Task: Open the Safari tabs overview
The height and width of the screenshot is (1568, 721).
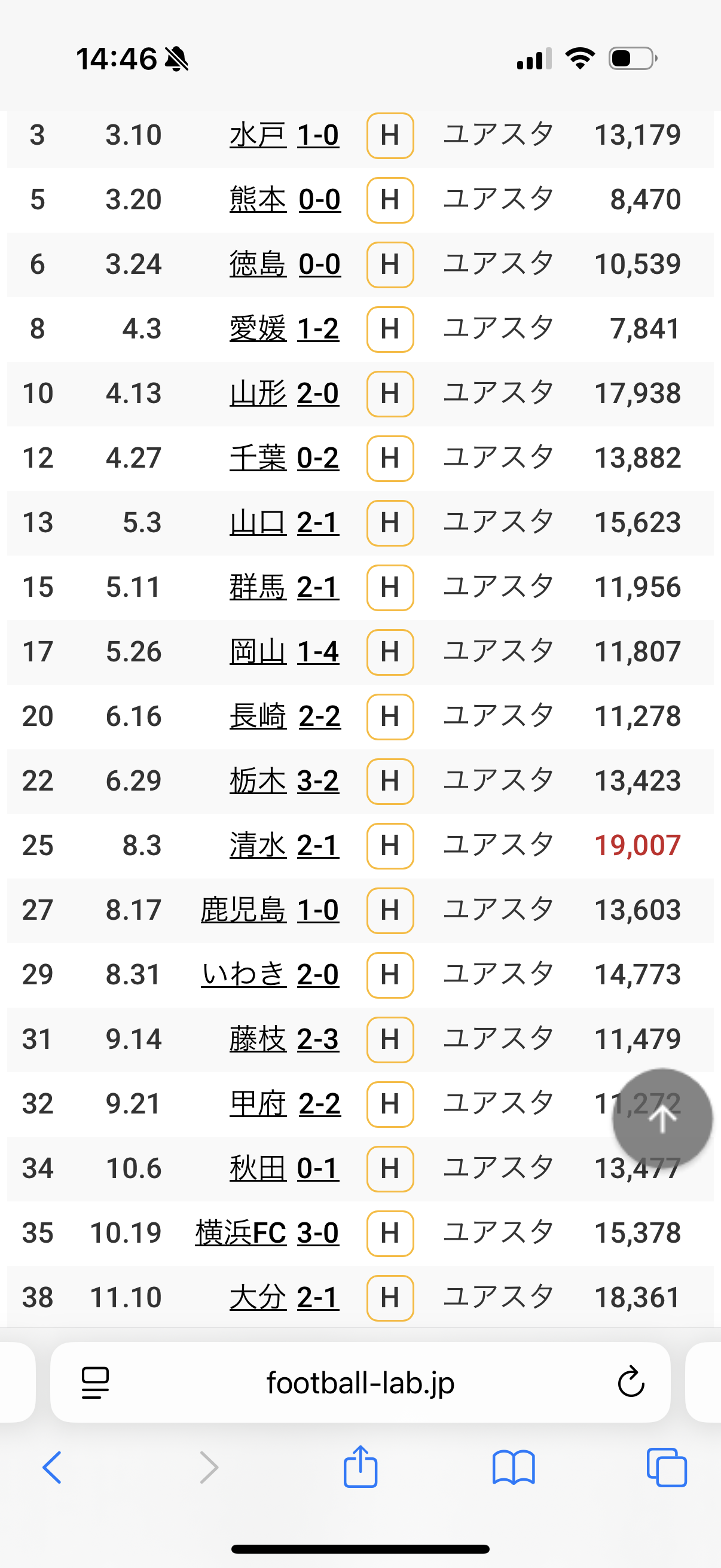Action: pyautogui.click(x=667, y=1468)
